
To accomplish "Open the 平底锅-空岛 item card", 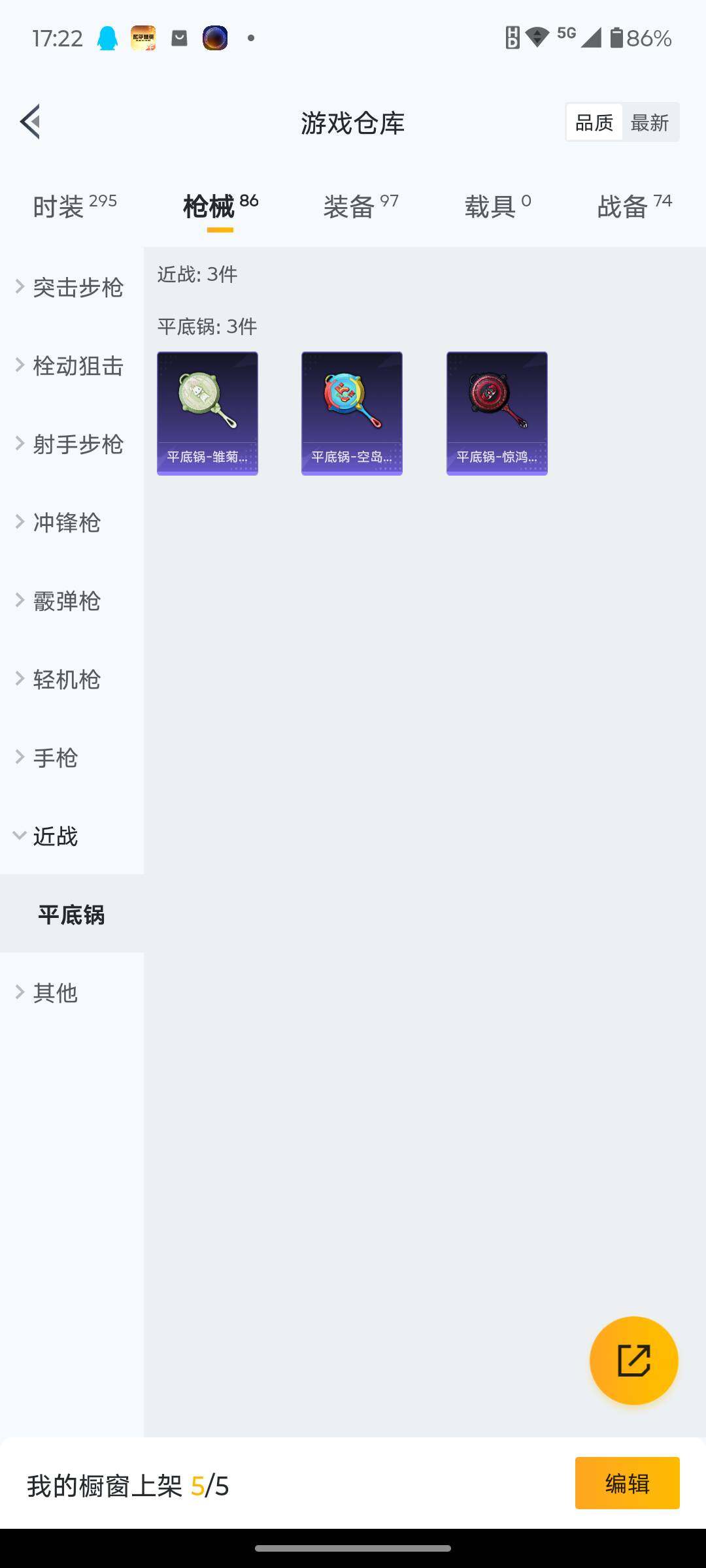I will coord(352,413).
